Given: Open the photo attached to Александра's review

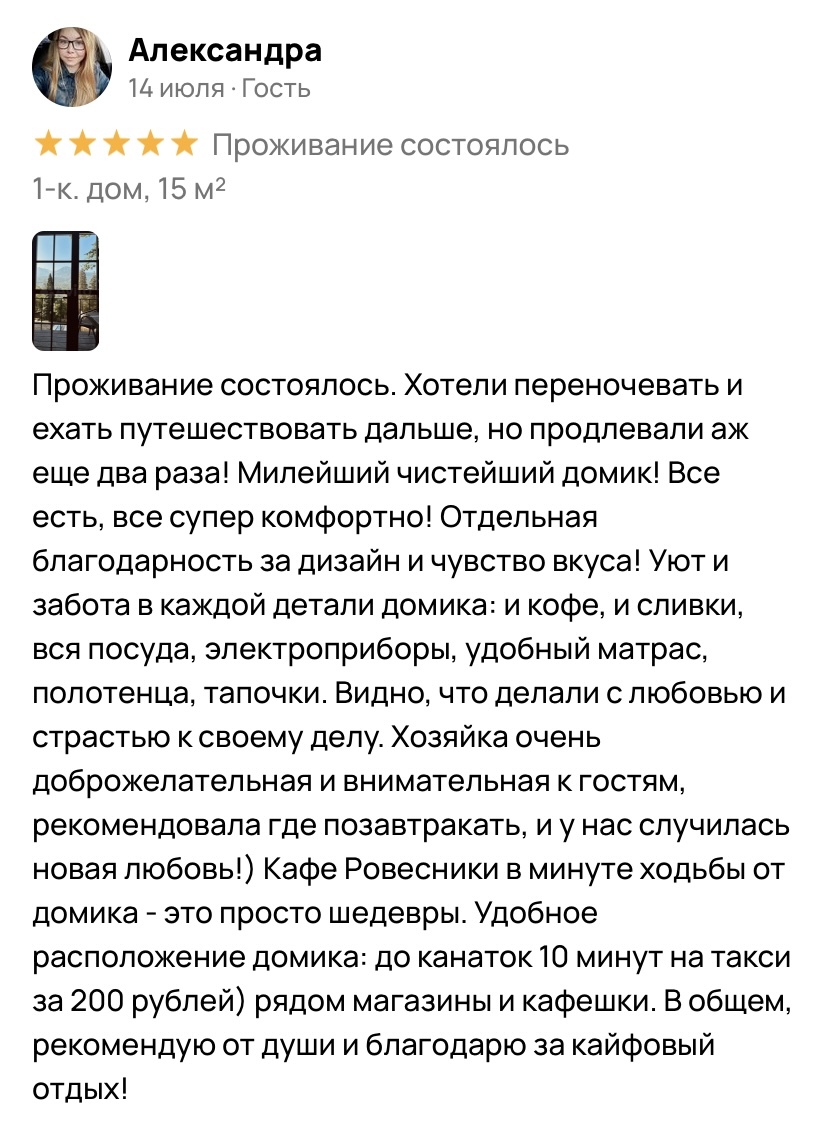Looking at the screenshot, I should (66, 291).
